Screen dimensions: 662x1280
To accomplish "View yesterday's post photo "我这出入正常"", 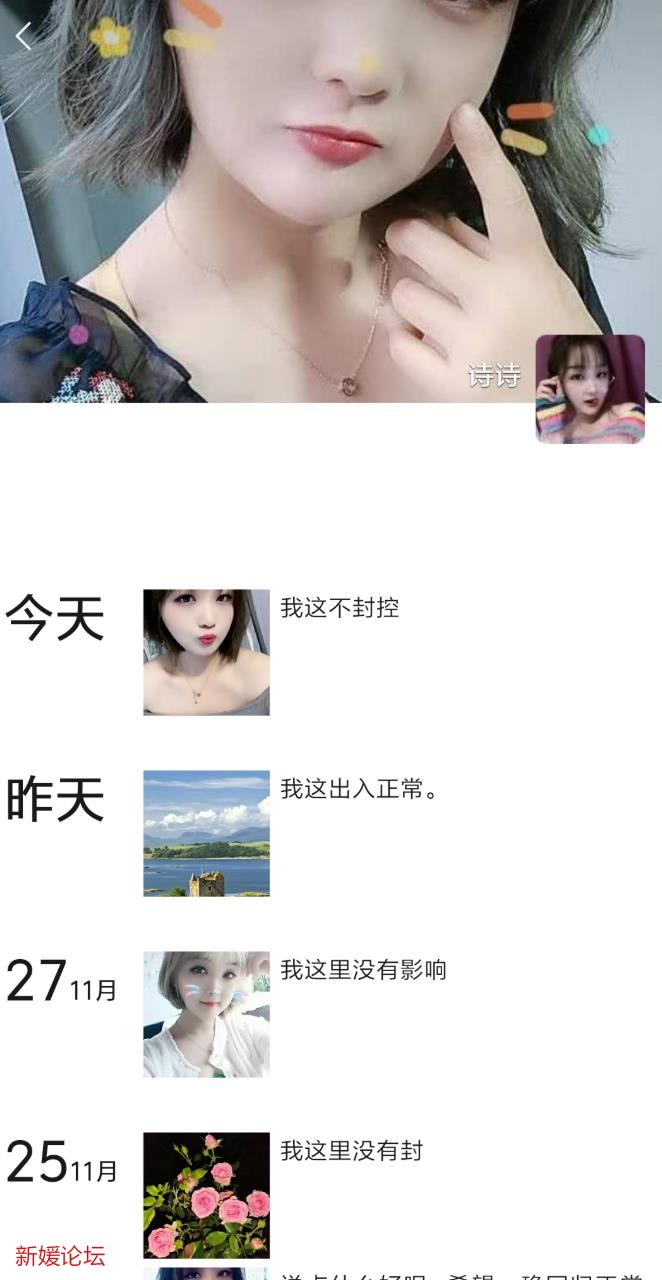I will pyautogui.click(x=206, y=833).
